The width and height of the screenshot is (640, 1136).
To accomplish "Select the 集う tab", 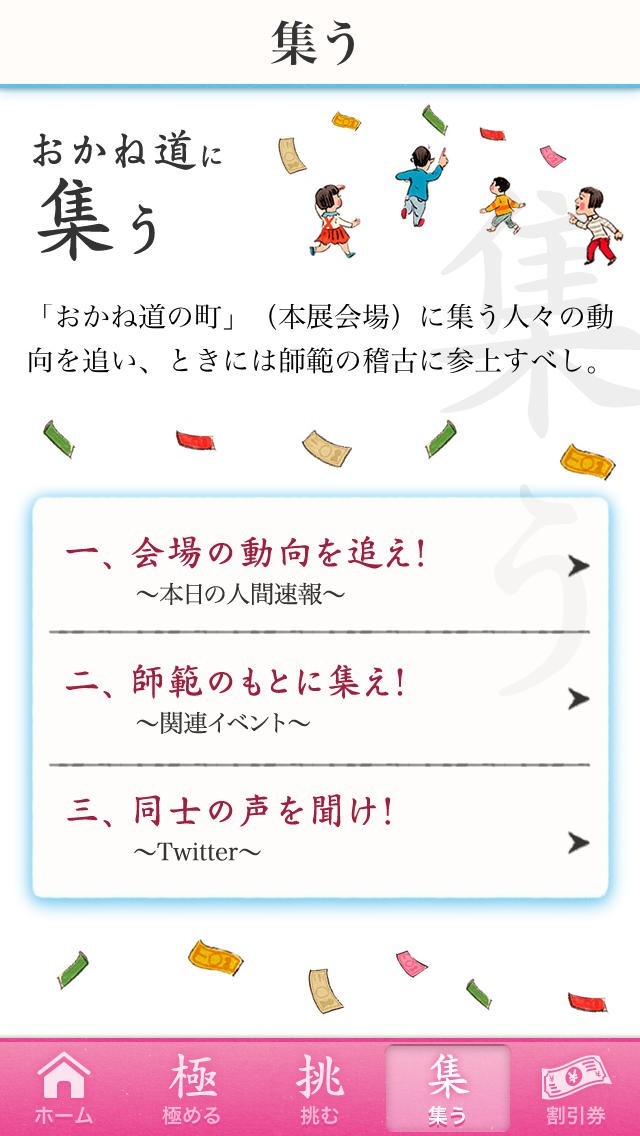I will pos(447,1089).
